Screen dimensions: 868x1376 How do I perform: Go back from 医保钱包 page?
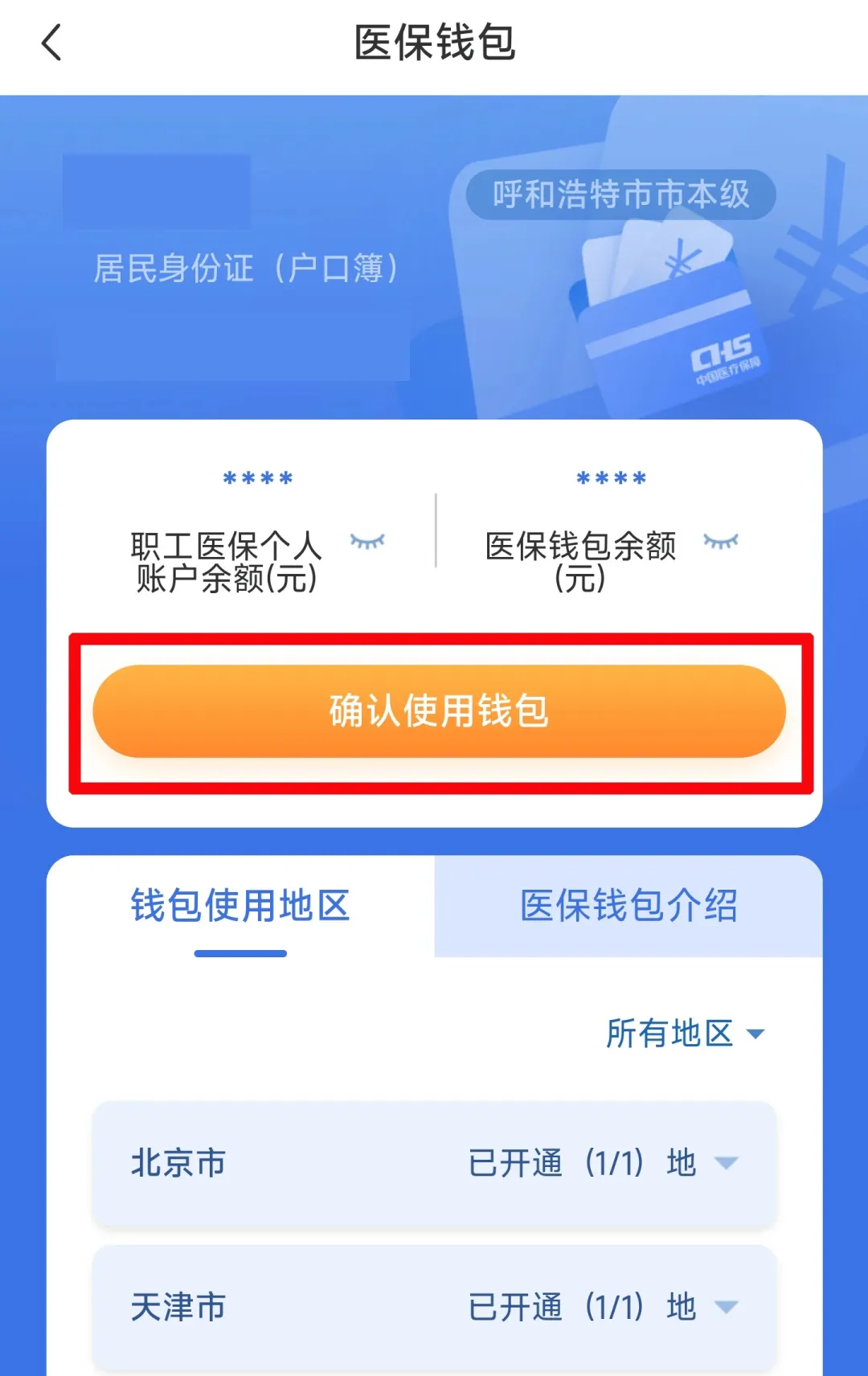coord(51,43)
